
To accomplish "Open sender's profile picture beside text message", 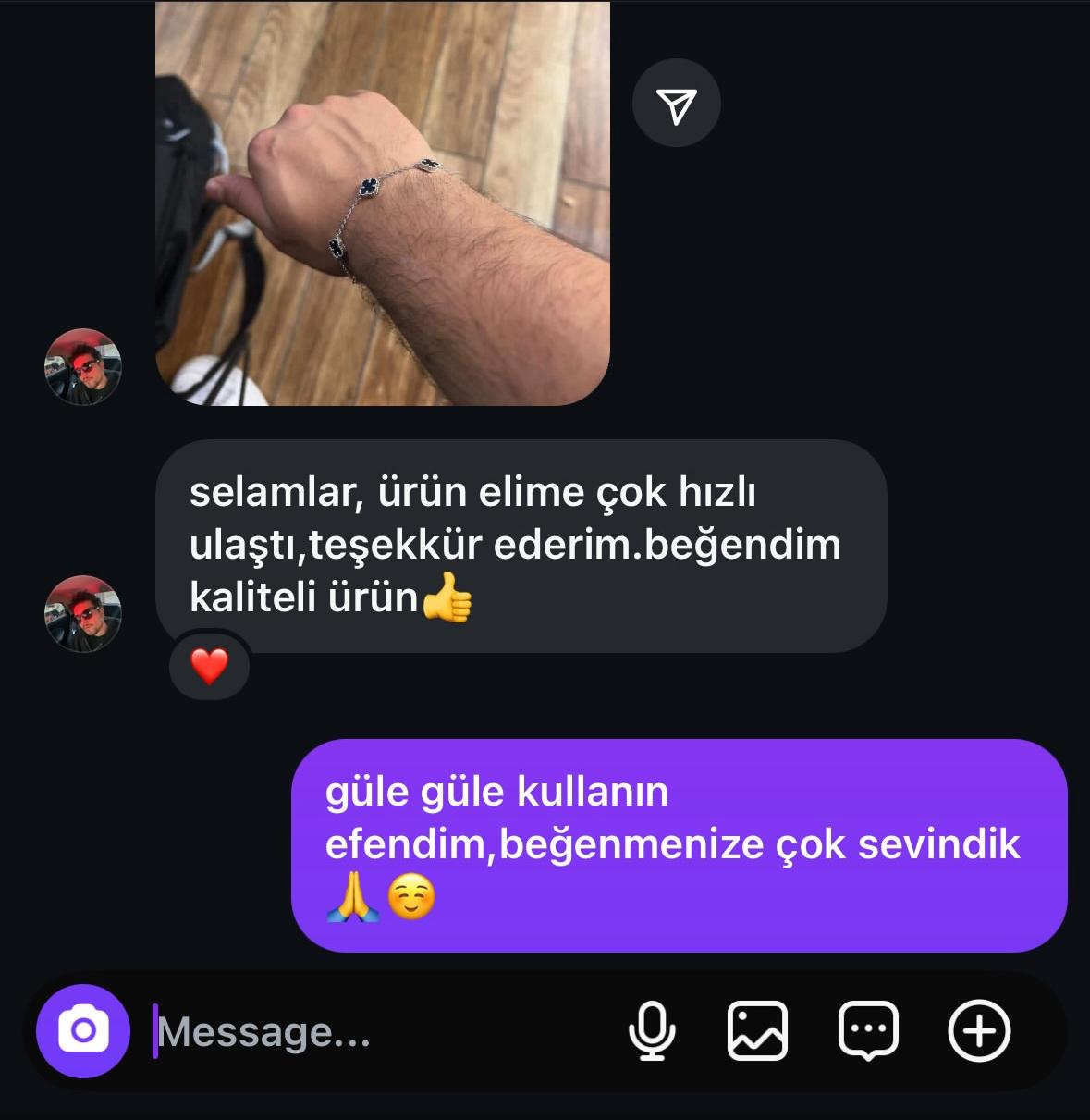I will (x=83, y=613).
